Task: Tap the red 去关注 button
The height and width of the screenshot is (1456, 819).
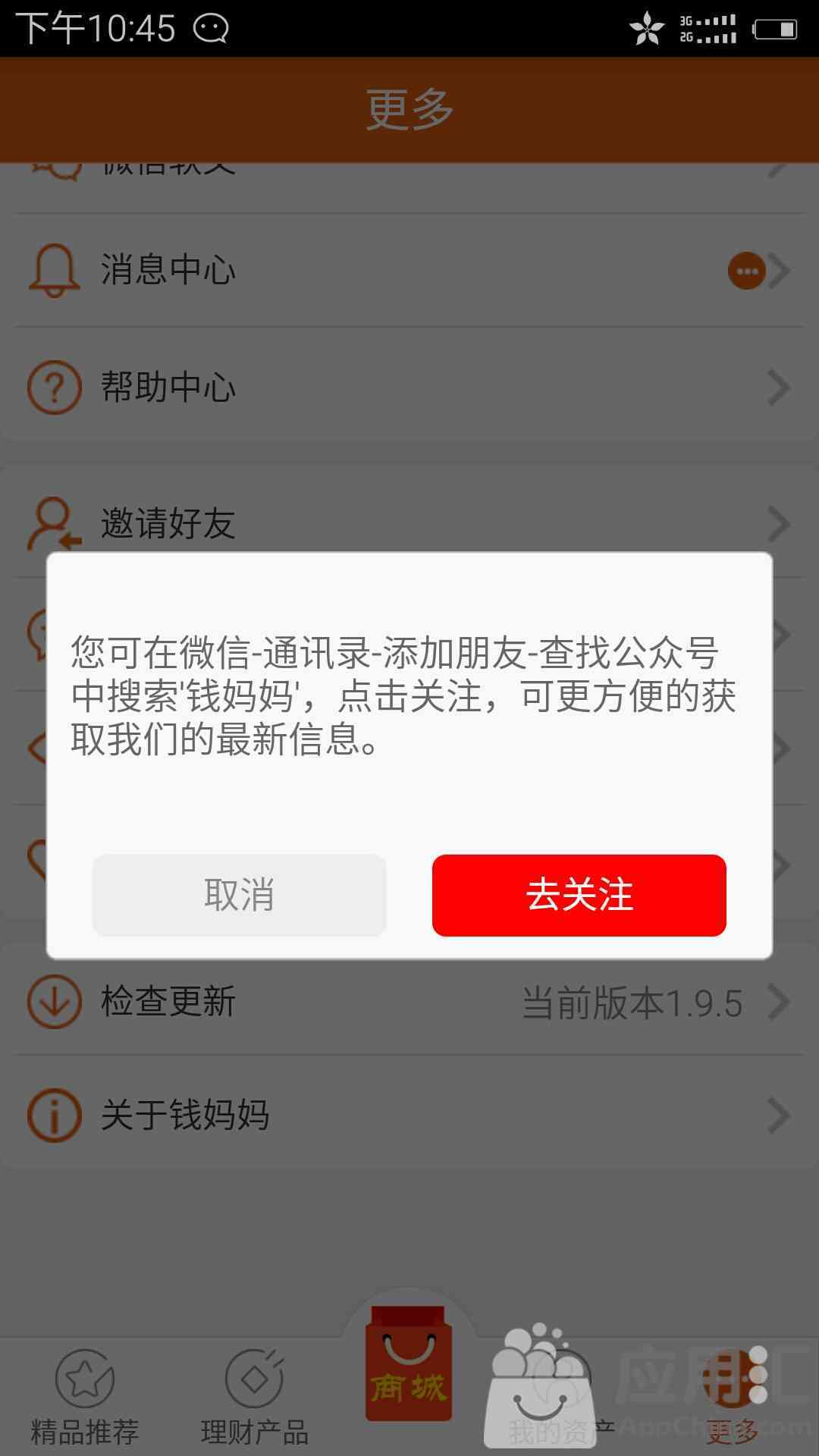Action: coord(579,895)
